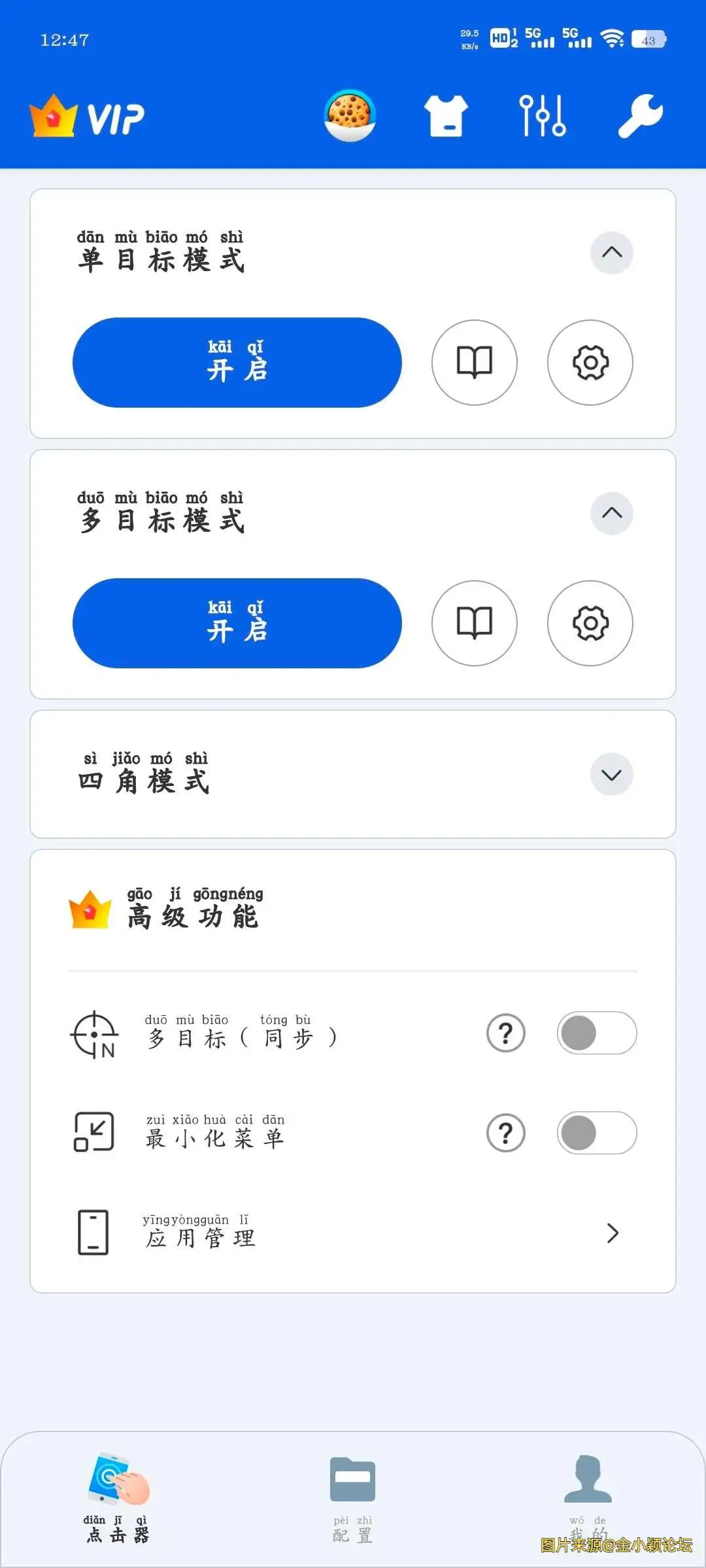Collapse the 单目标模式 section
This screenshot has width=706, height=1568.
[x=611, y=253]
